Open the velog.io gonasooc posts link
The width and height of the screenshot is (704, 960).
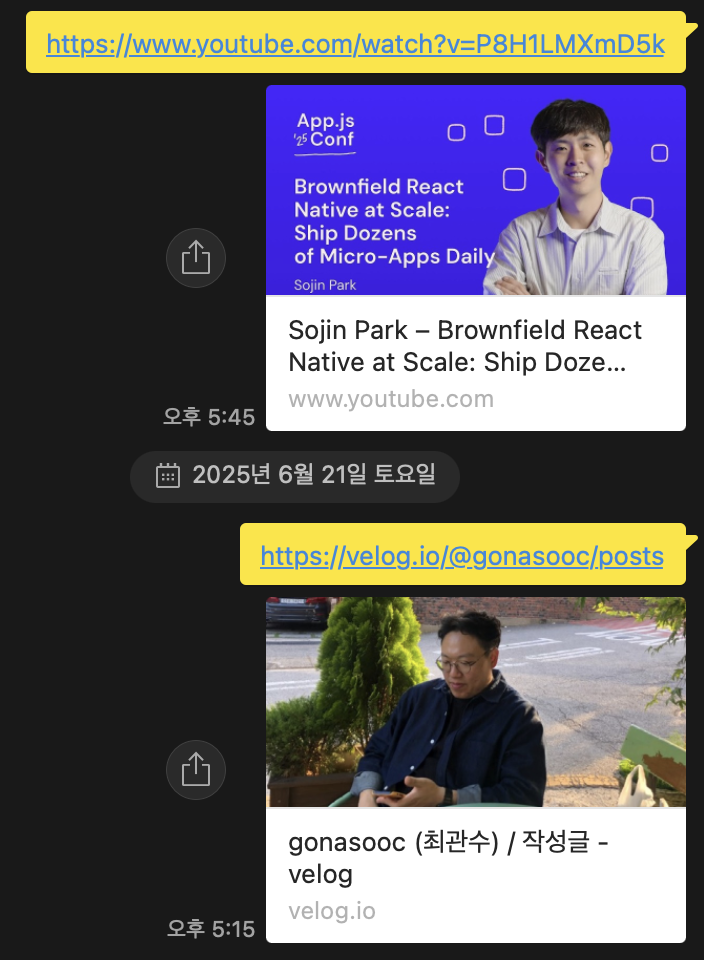tap(461, 556)
